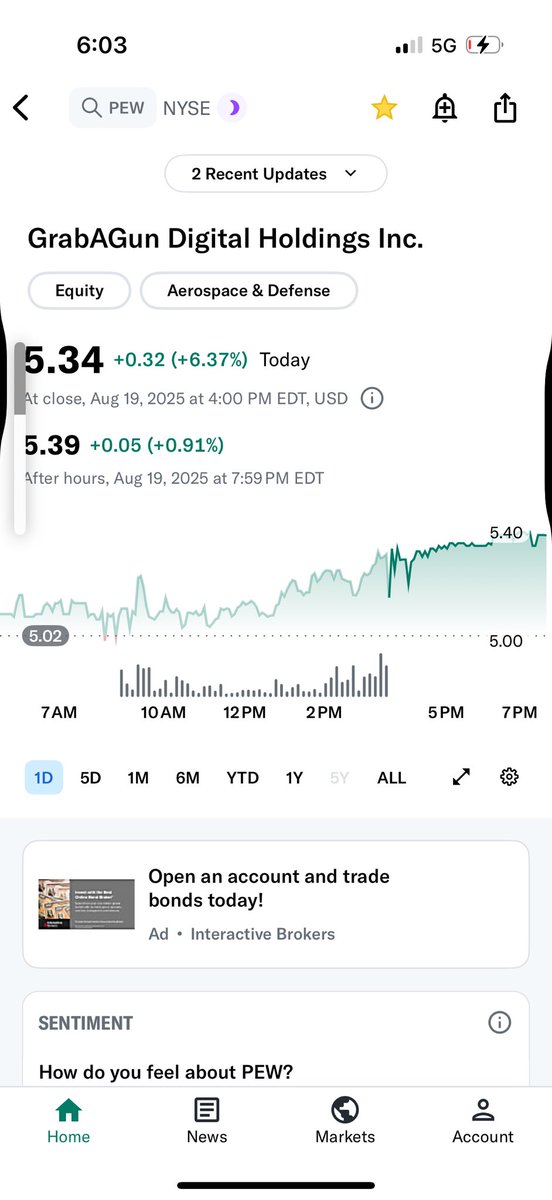Add a price alert with the bell icon
Image resolution: width=552 pixels, height=1200 pixels.
click(444, 108)
